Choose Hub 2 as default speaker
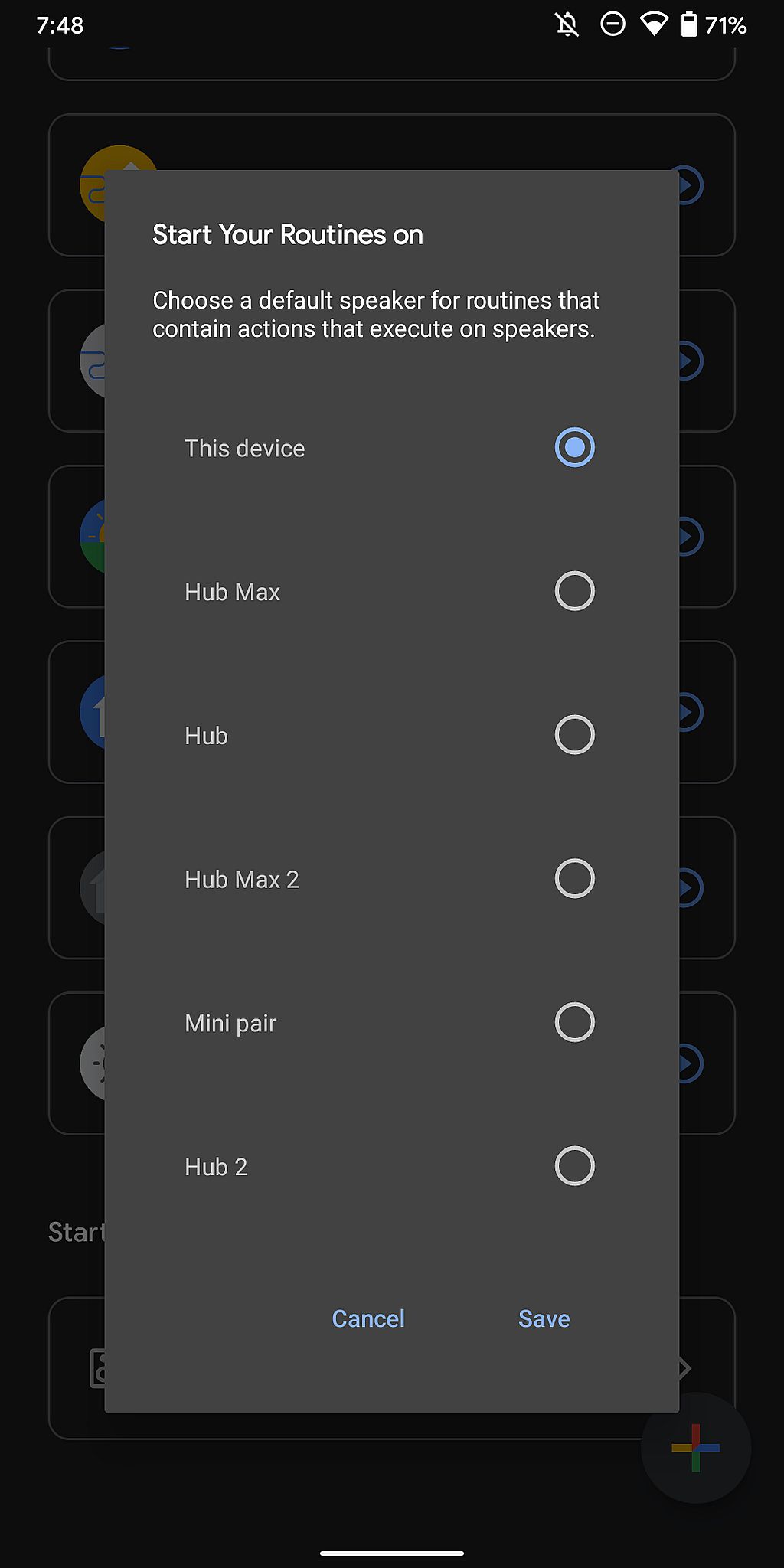784x1568 pixels. [x=391, y=1166]
